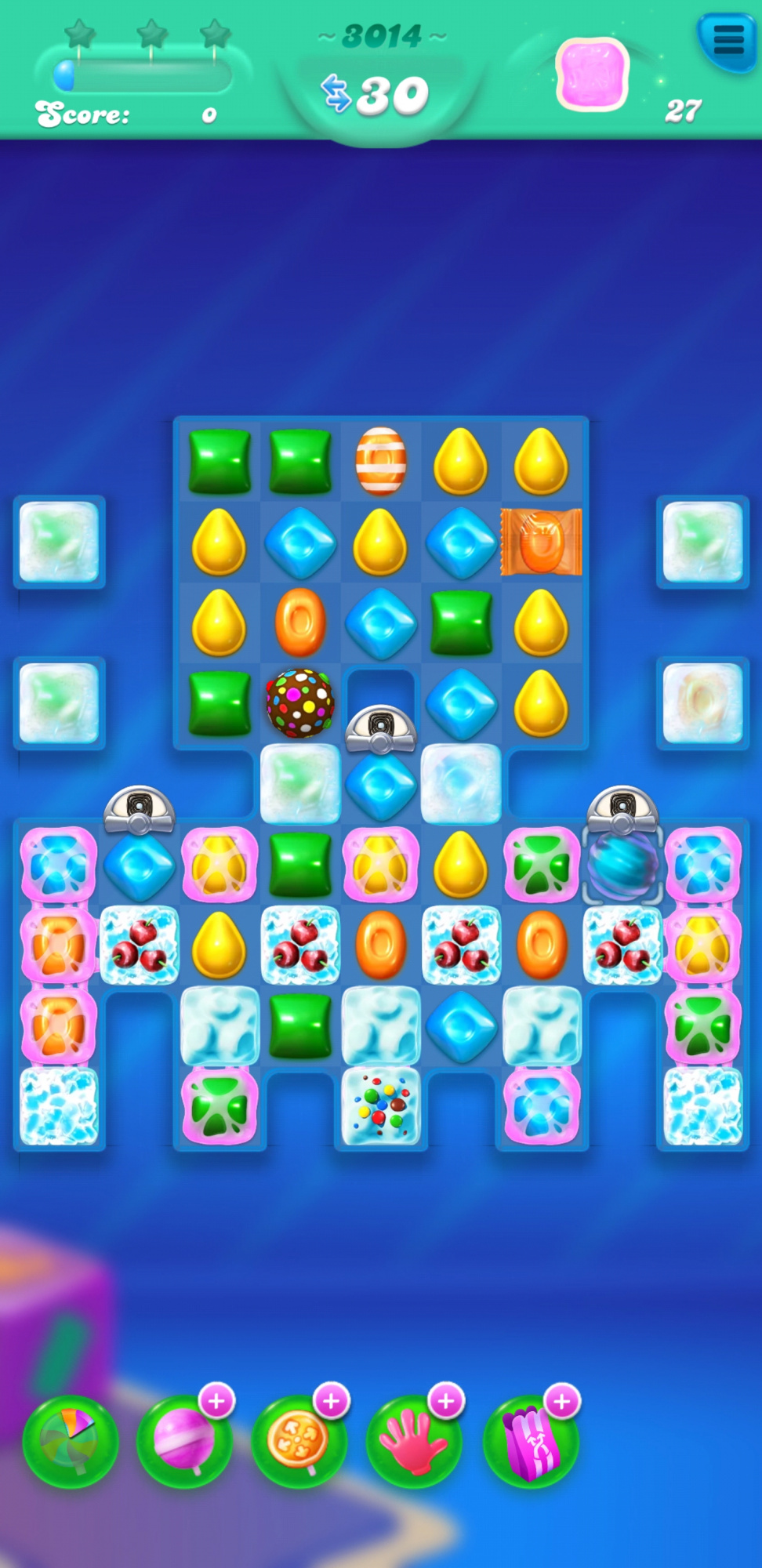Select the lollipop hammer booster

coord(185,1443)
